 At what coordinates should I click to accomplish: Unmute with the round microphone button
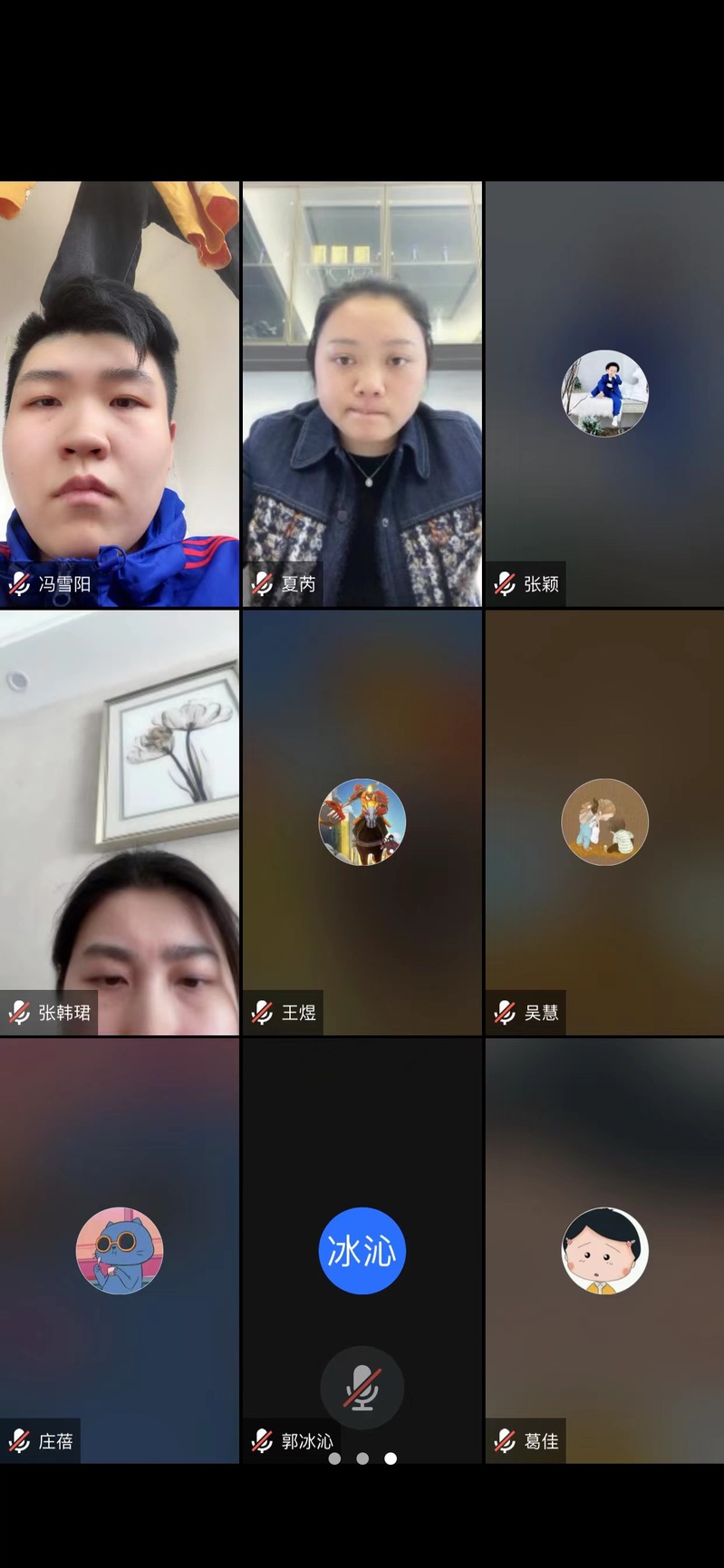(x=362, y=1388)
